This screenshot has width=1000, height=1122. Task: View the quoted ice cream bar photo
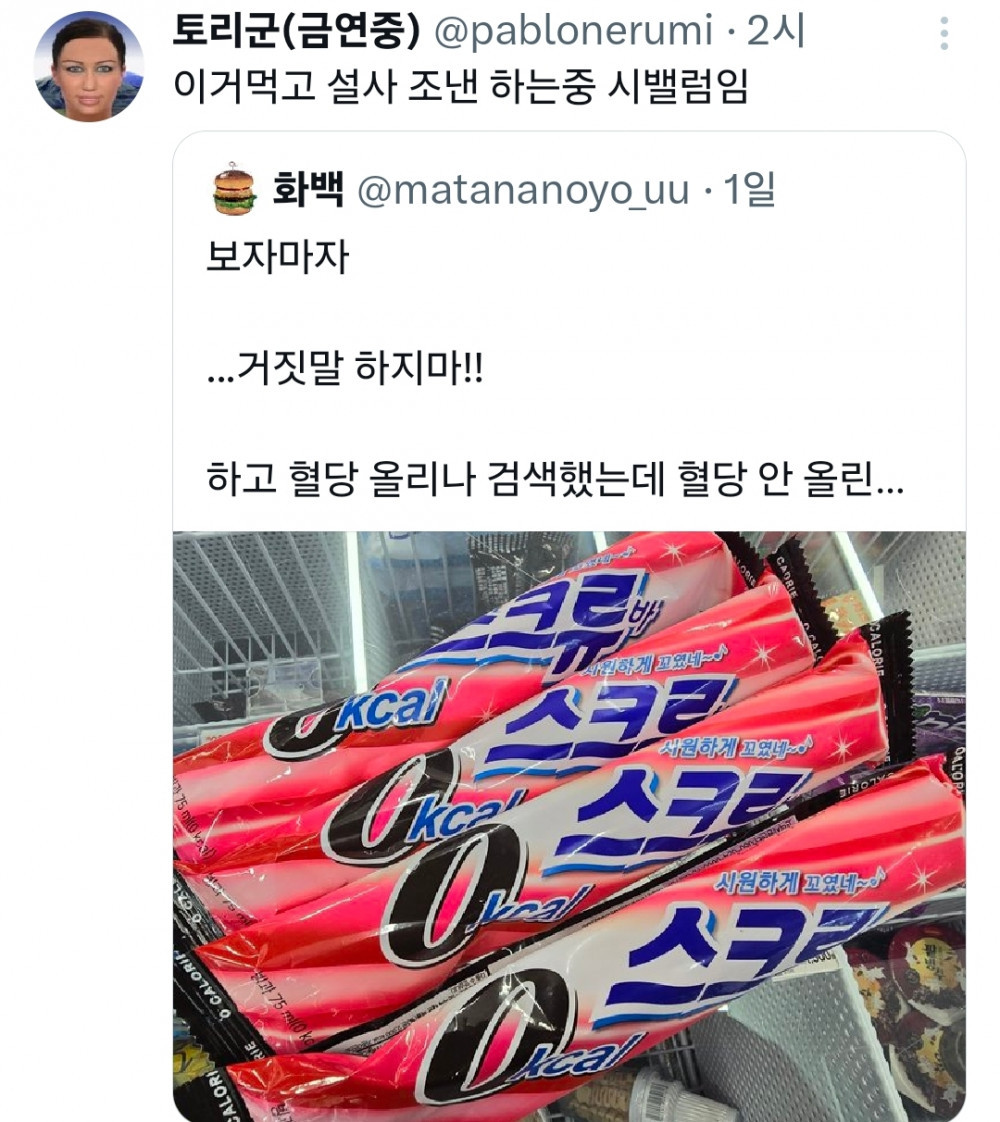pos(570,825)
